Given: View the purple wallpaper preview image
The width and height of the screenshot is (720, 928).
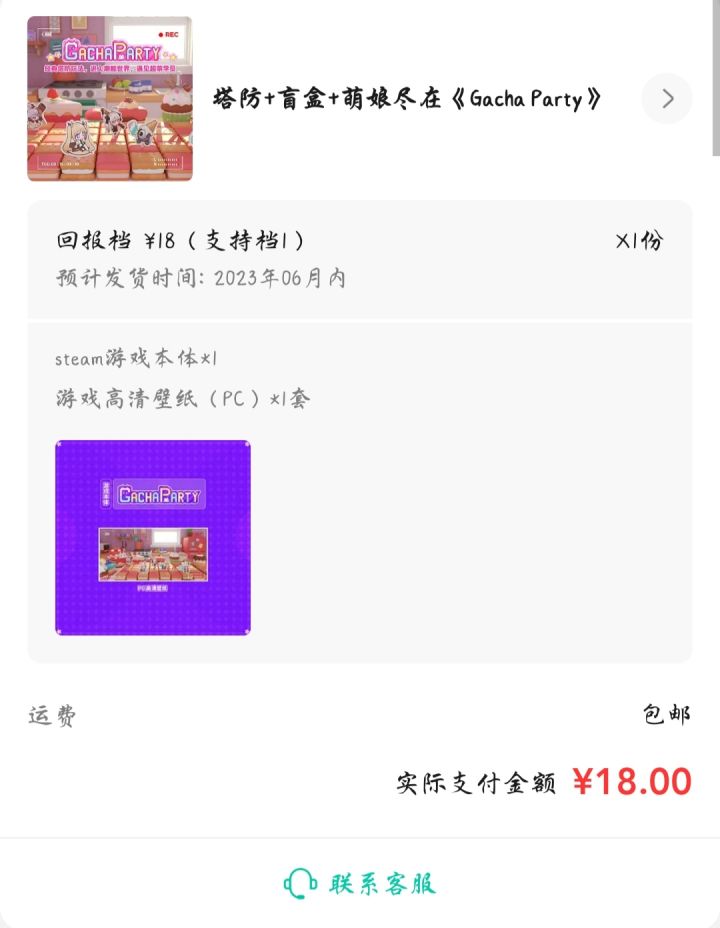Looking at the screenshot, I should tap(152, 536).
